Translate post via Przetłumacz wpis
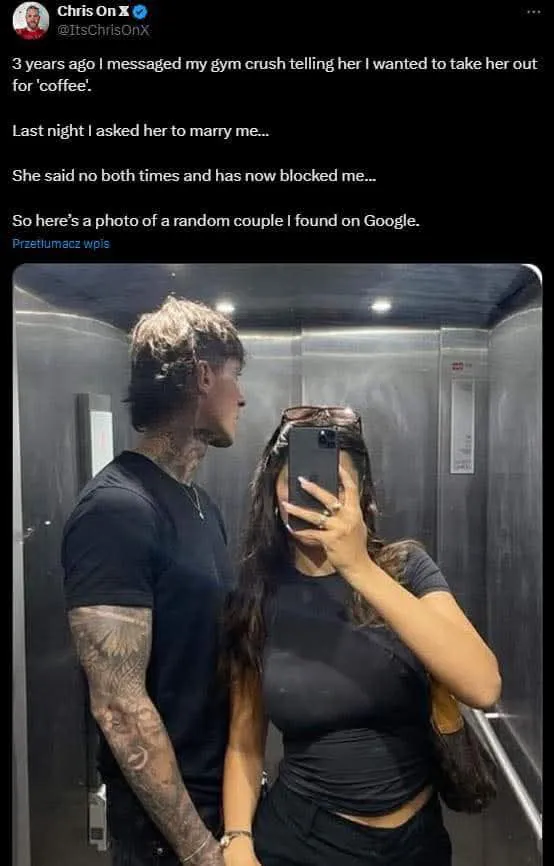Viewport: 554px width, 866px height. coord(61,244)
